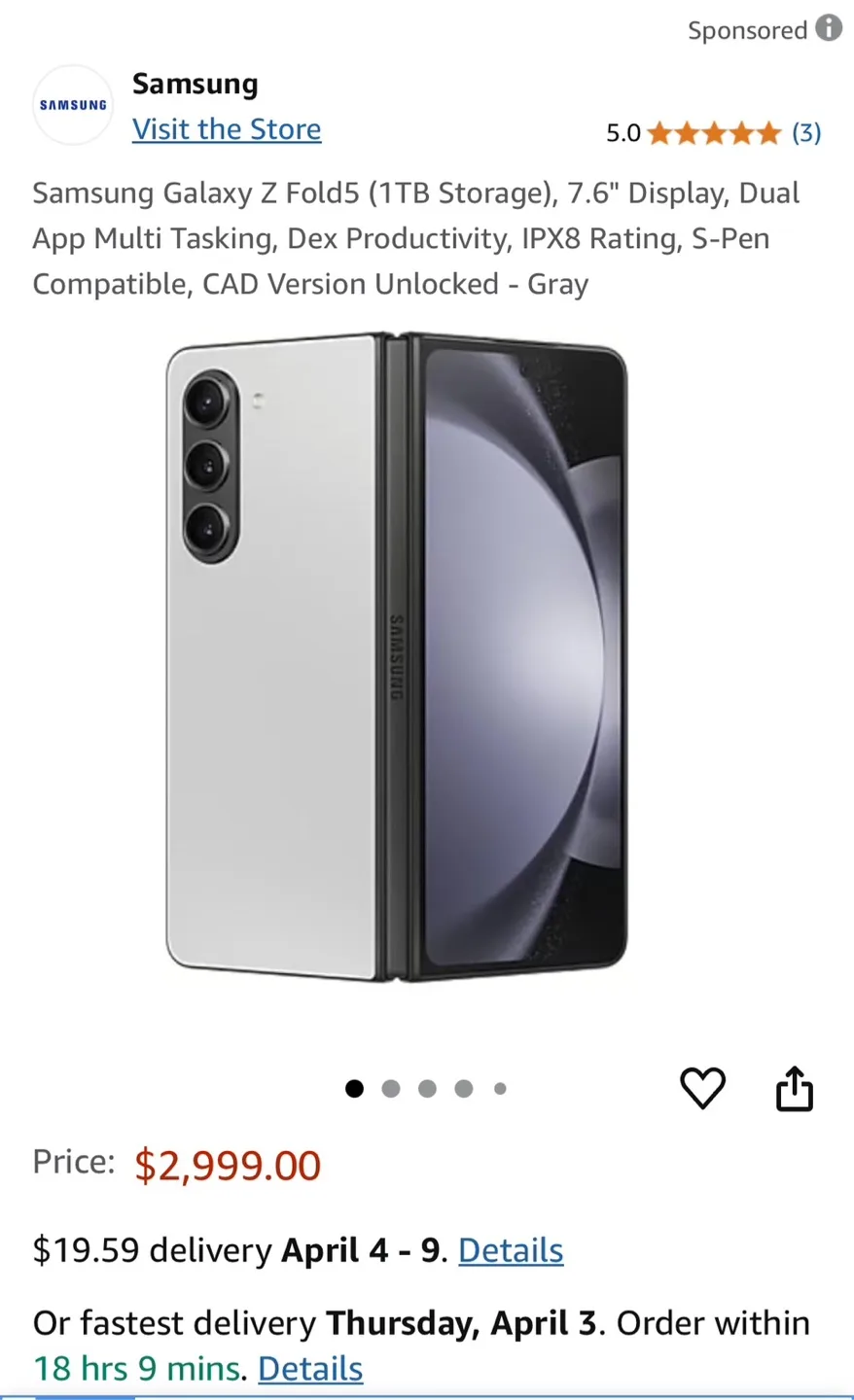Open delivery Details for April 4 - 9
Image resolution: width=854 pixels, height=1400 pixels.
[x=510, y=1250]
